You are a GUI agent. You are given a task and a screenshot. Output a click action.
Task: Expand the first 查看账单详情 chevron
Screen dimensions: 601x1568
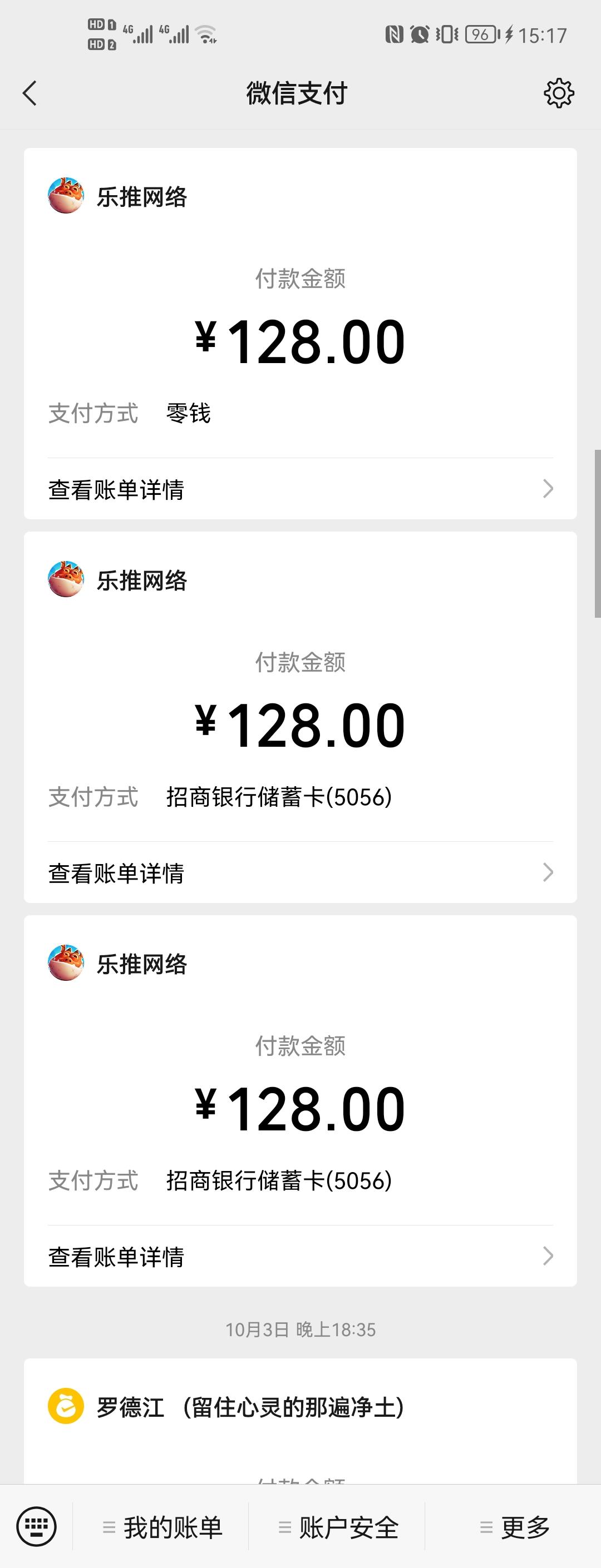(x=548, y=489)
